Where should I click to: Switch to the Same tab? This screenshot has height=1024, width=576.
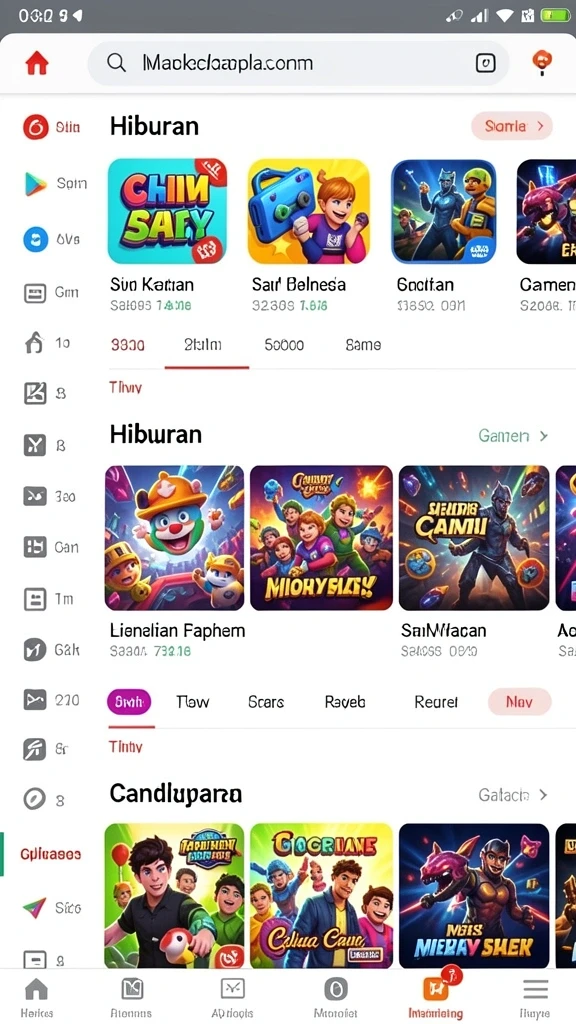coord(363,345)
